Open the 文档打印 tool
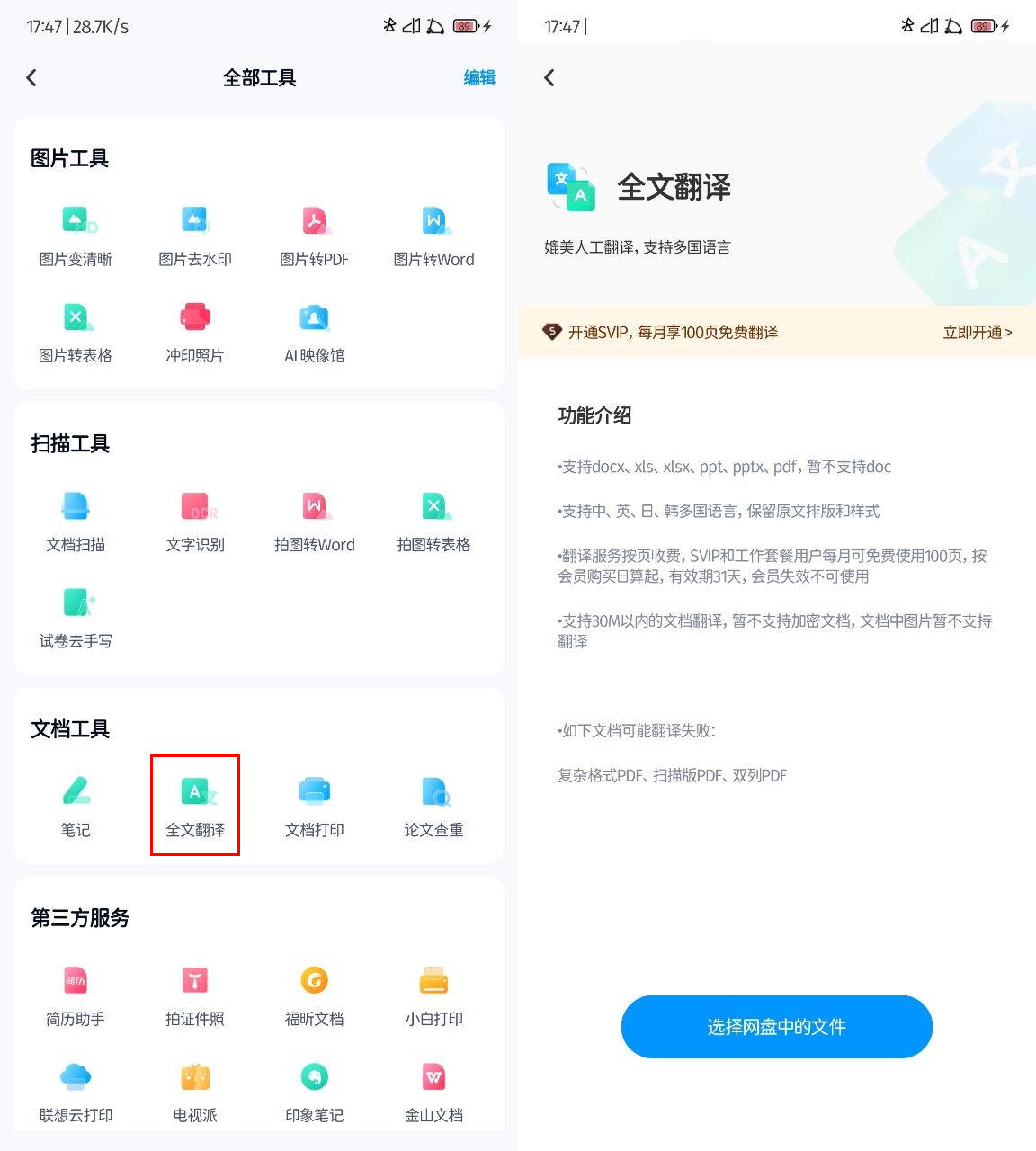 314,806
